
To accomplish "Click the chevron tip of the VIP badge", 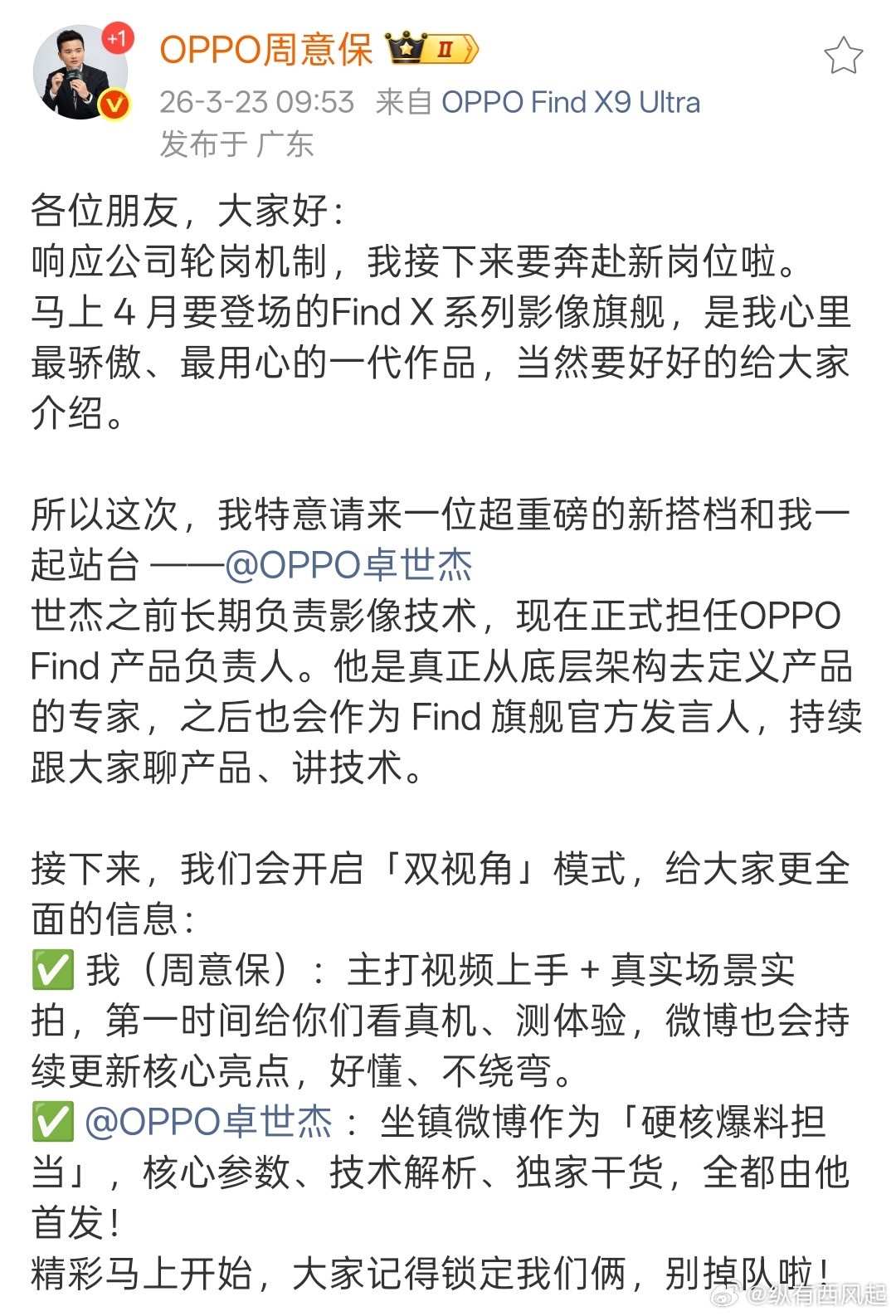I will tap(474, 50).
